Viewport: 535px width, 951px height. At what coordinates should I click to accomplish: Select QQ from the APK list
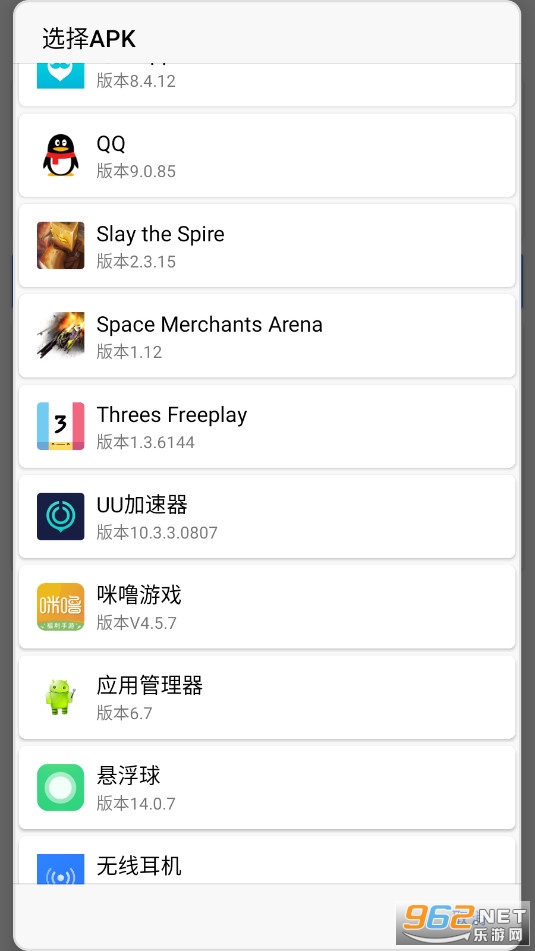click(x=267, y=155)
